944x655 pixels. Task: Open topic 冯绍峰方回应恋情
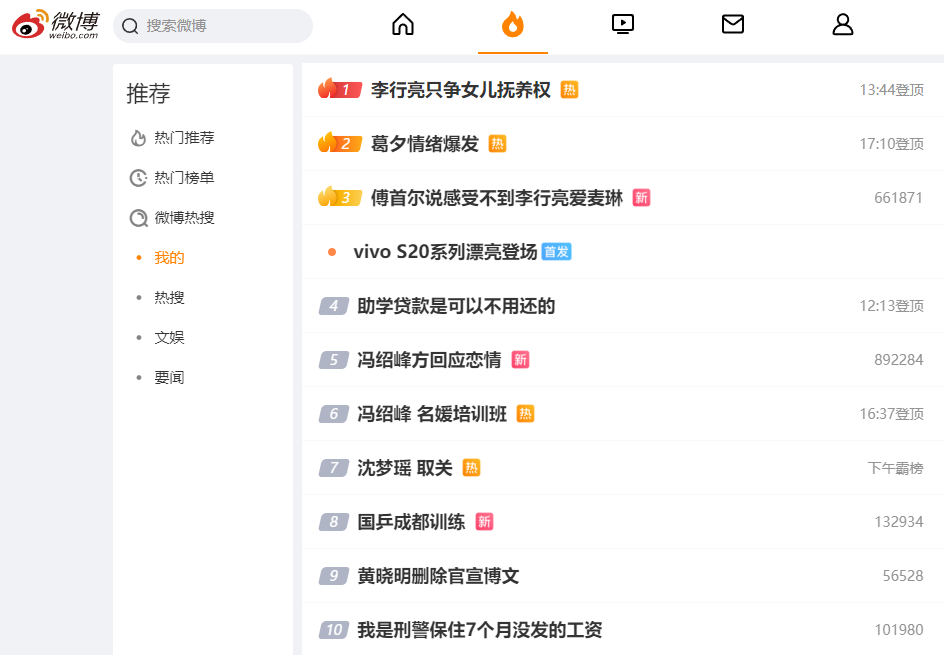(x=429, y=360)
